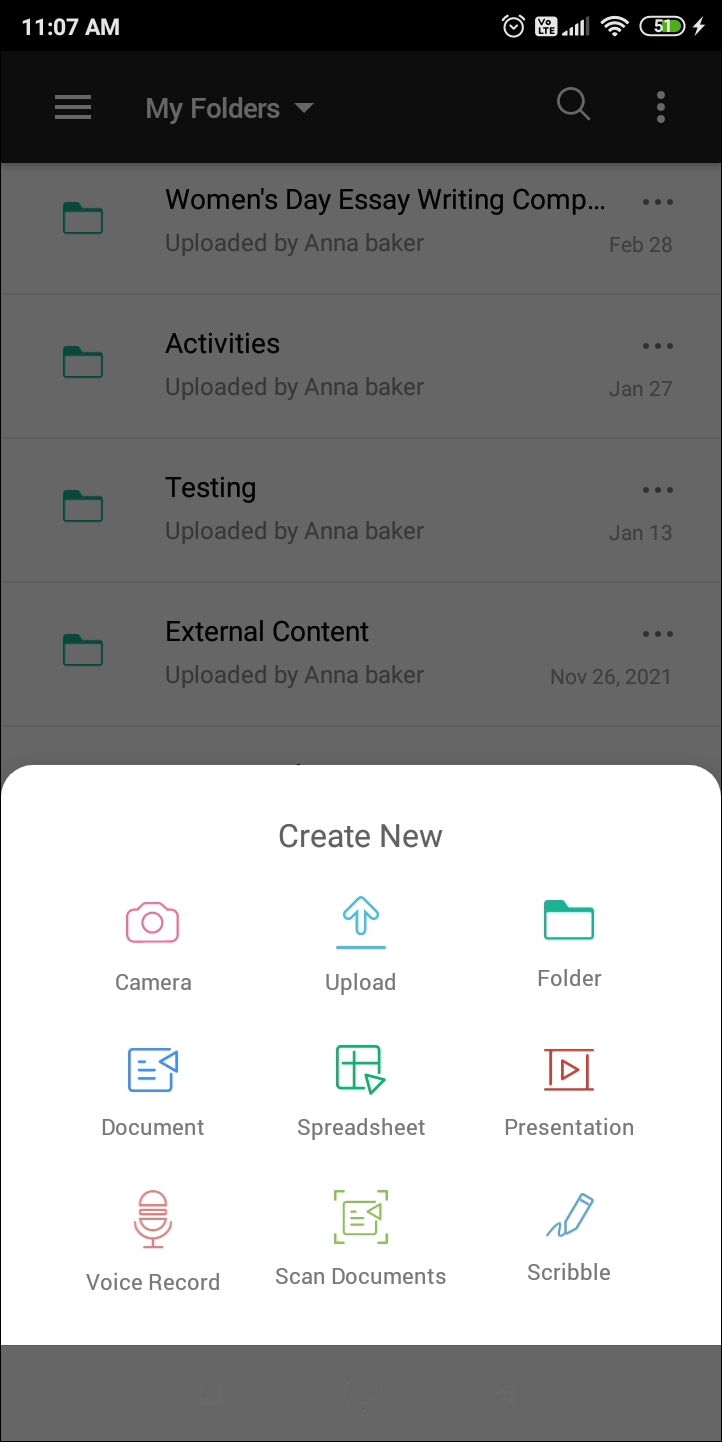Open the top bar overflow menu
Screen dimensions: 722x1442
tap(660, 107)
